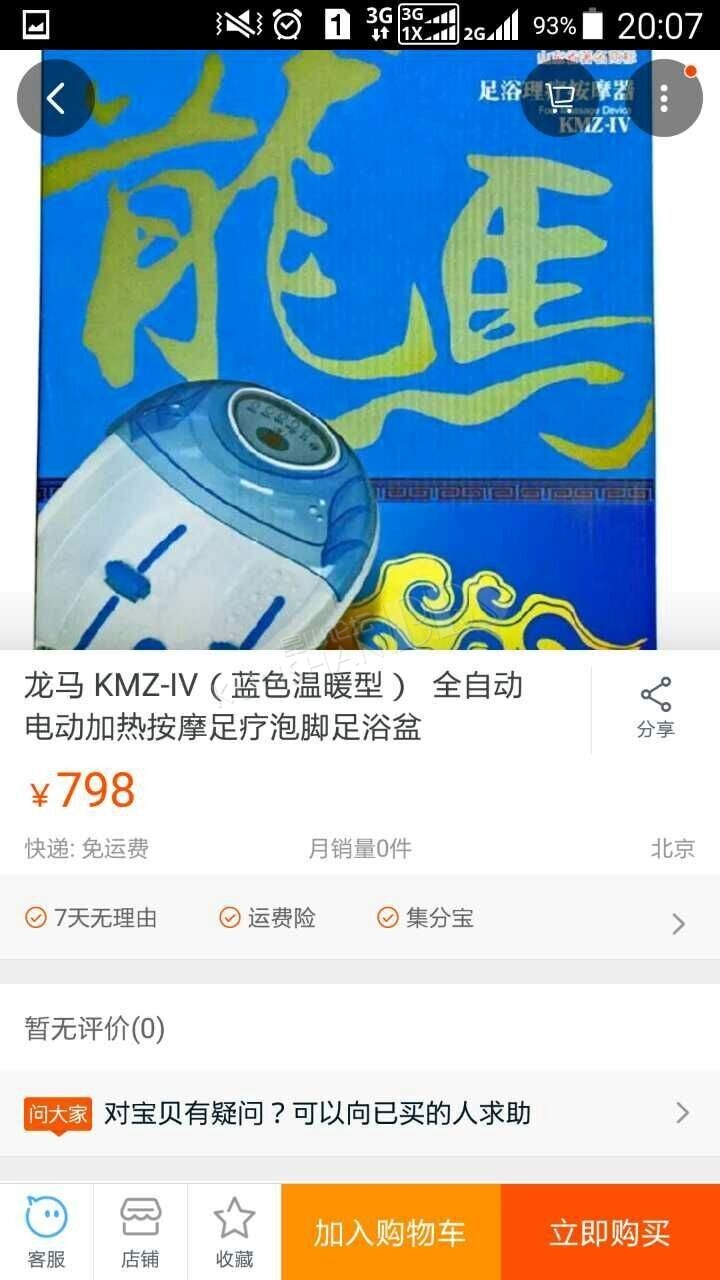The height and width of the screenshot is (1280, 720).
Task: Expand the 7天无理由 service guarantees row
Action: tap(360, 918)
